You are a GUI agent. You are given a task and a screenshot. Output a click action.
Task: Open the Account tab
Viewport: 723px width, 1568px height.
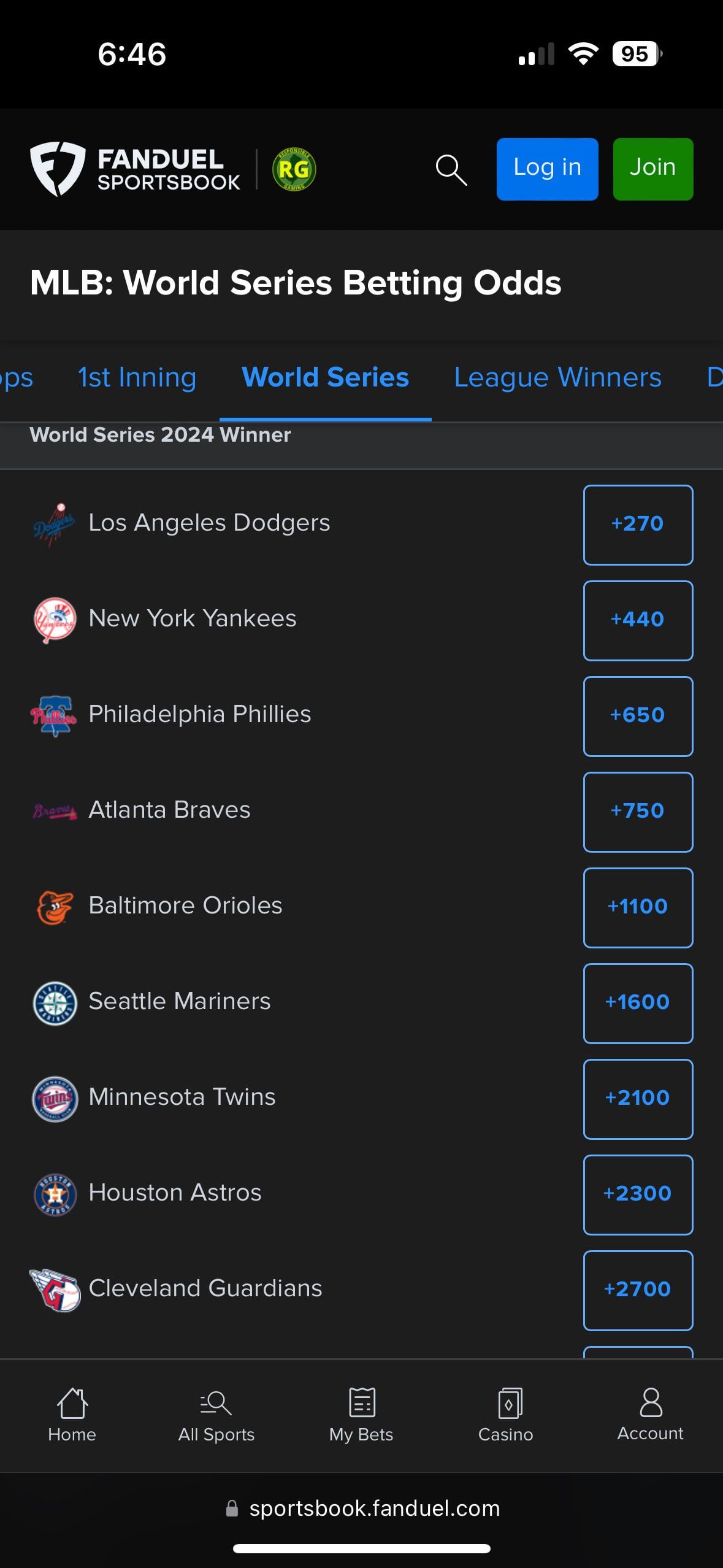pos(651,1415)
